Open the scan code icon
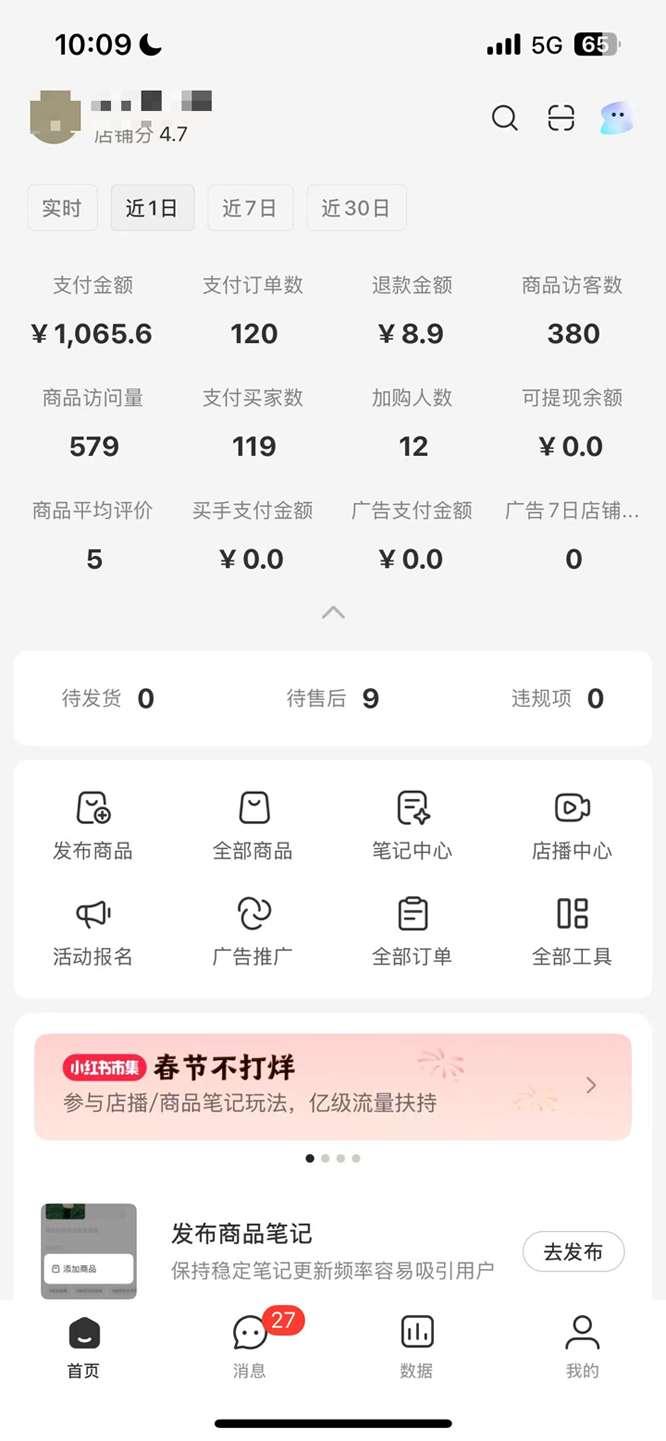 click(x=561, y=119)
